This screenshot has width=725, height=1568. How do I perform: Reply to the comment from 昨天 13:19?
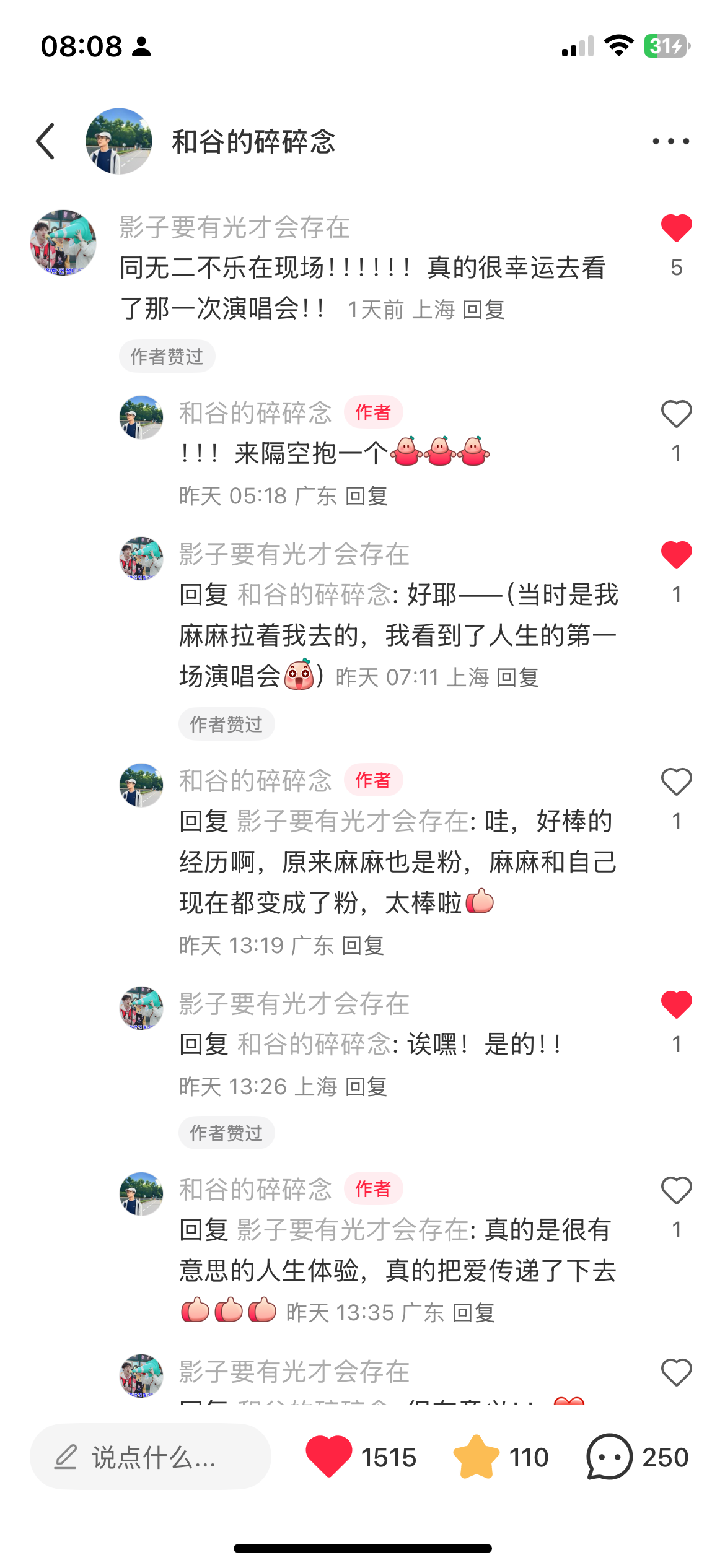[x=362, y=945]
